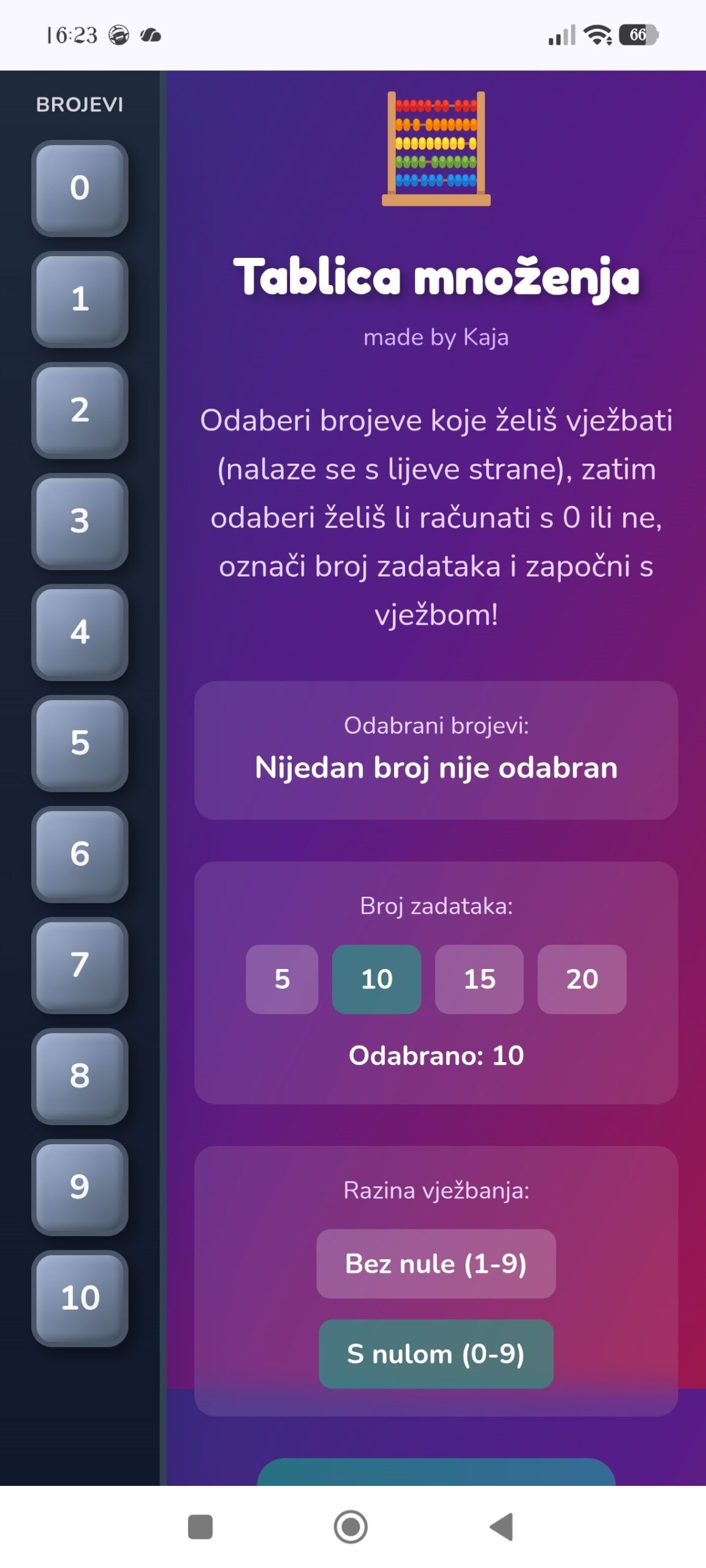Screen dimensions: 706x1568
Task: Select number 4 for multiplication practice
Action: [x=80, y=632]
